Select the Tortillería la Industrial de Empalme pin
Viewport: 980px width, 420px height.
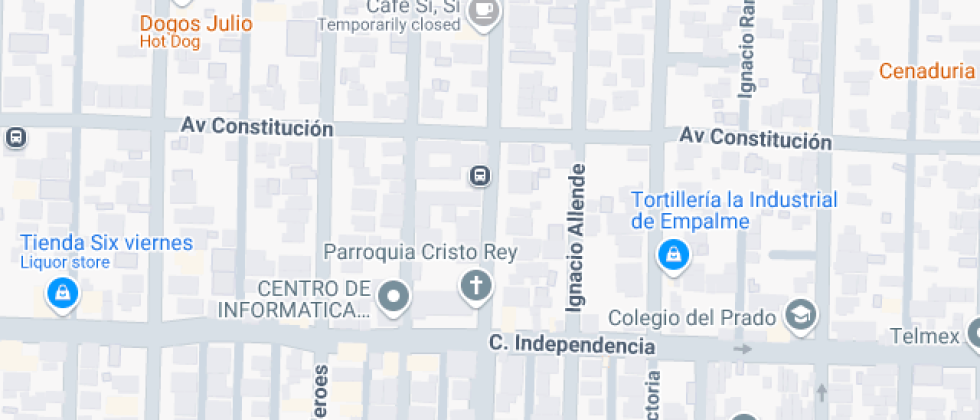tap(674, 254)
